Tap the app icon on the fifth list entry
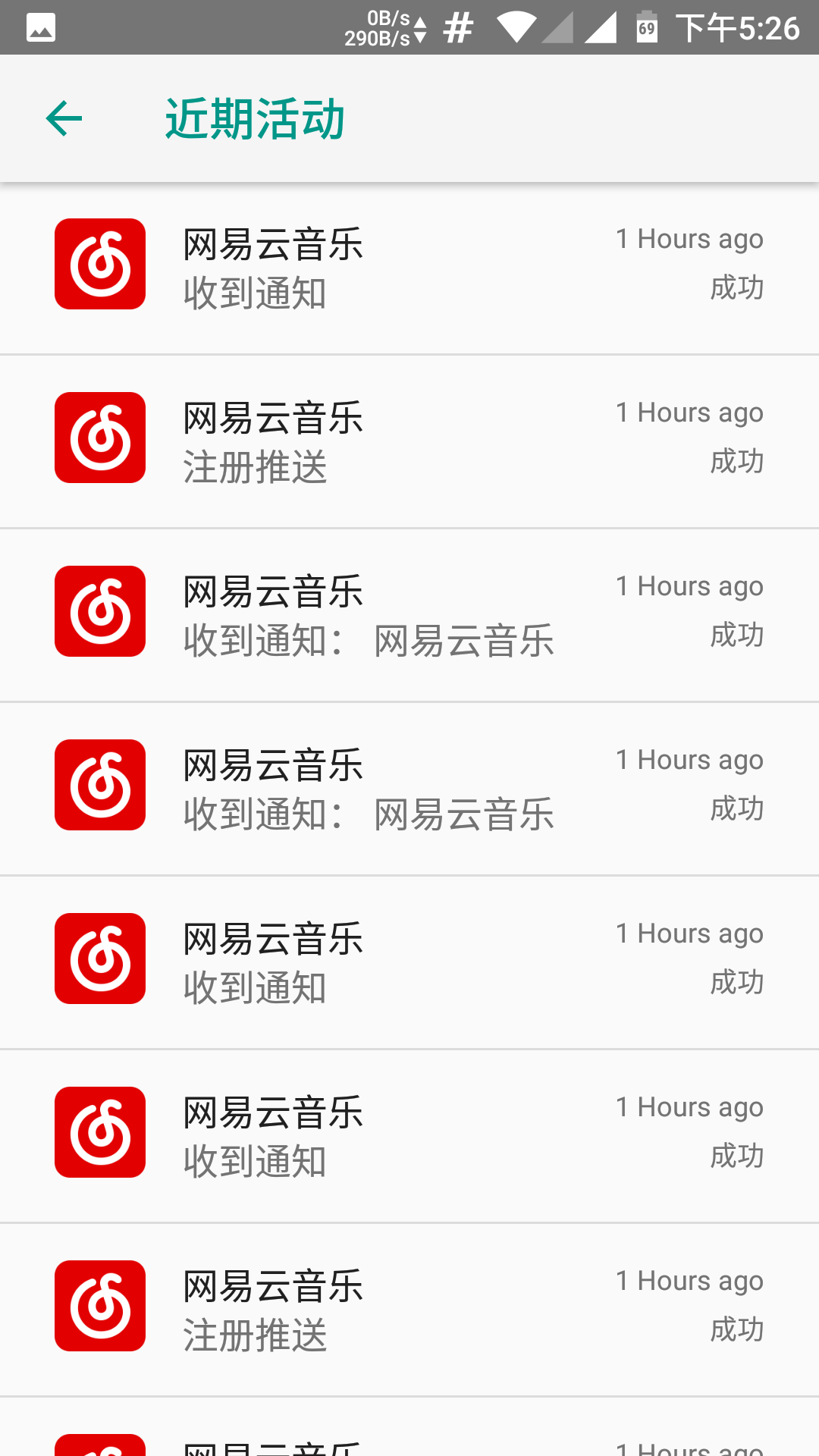Image resolution: width=819 pixels, height=1456 pixels. click(99, 958)
